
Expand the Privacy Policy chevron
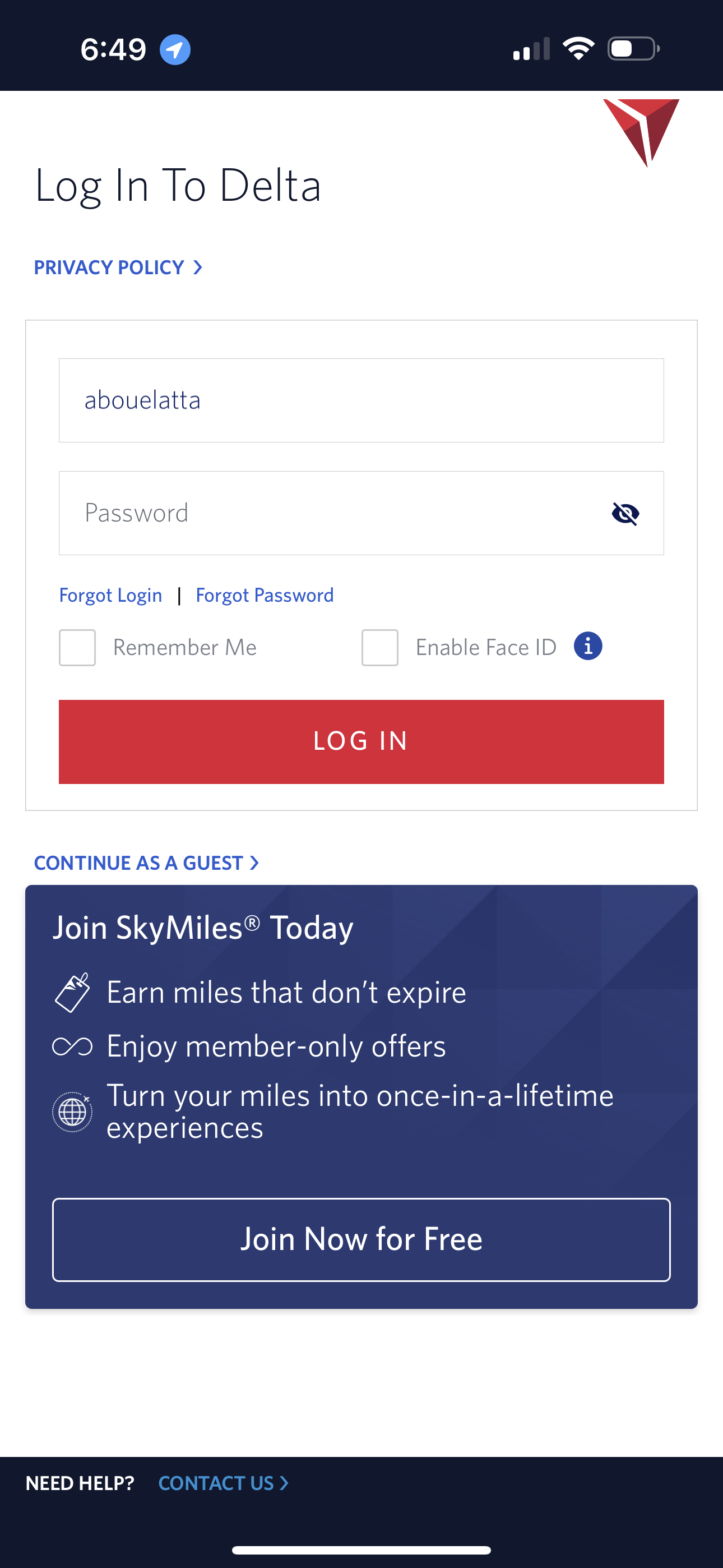[198, 266]
